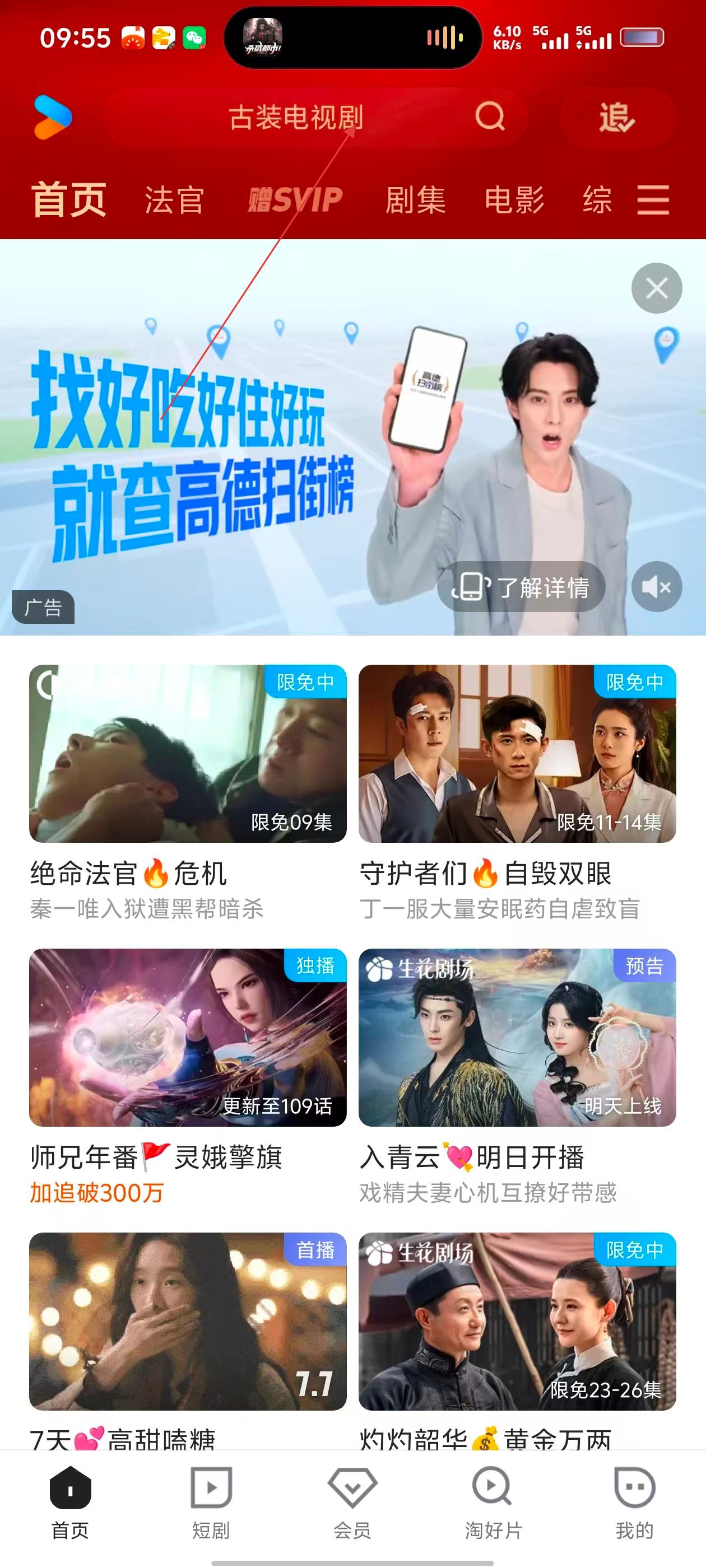Go to the 电影 tab
The height and width of the screenshot is (1568, 706).
pyautogui.click(x=514, y=200)
